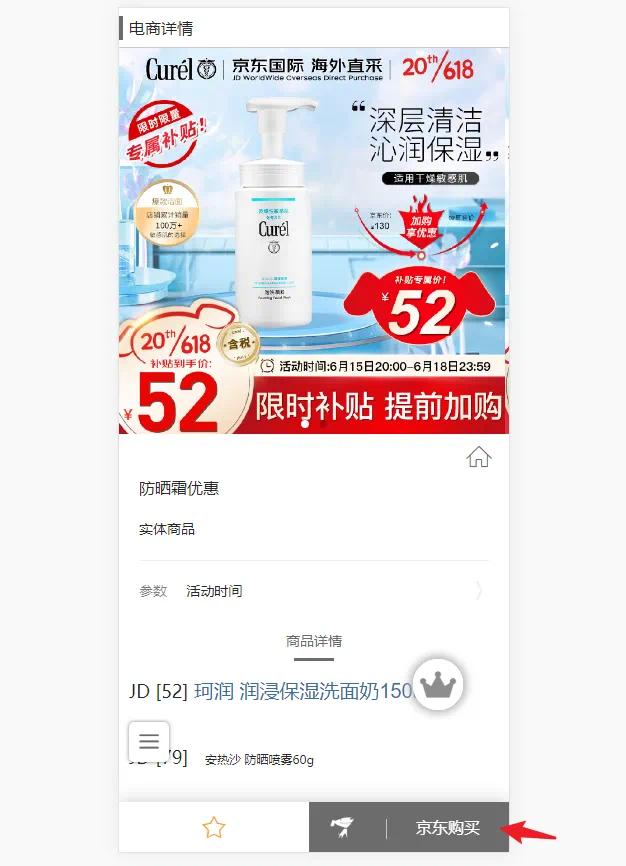Open the floating crown button
The height and width of the screenshot is (866, 626).
tap(438, 685)
